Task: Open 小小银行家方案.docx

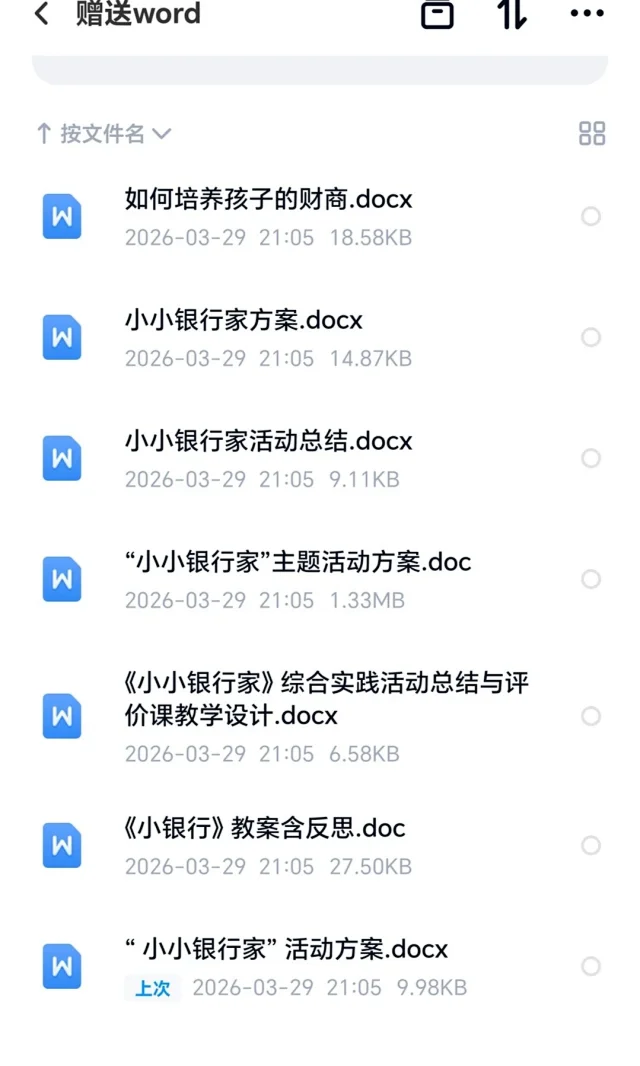Action: pos(243,321)
